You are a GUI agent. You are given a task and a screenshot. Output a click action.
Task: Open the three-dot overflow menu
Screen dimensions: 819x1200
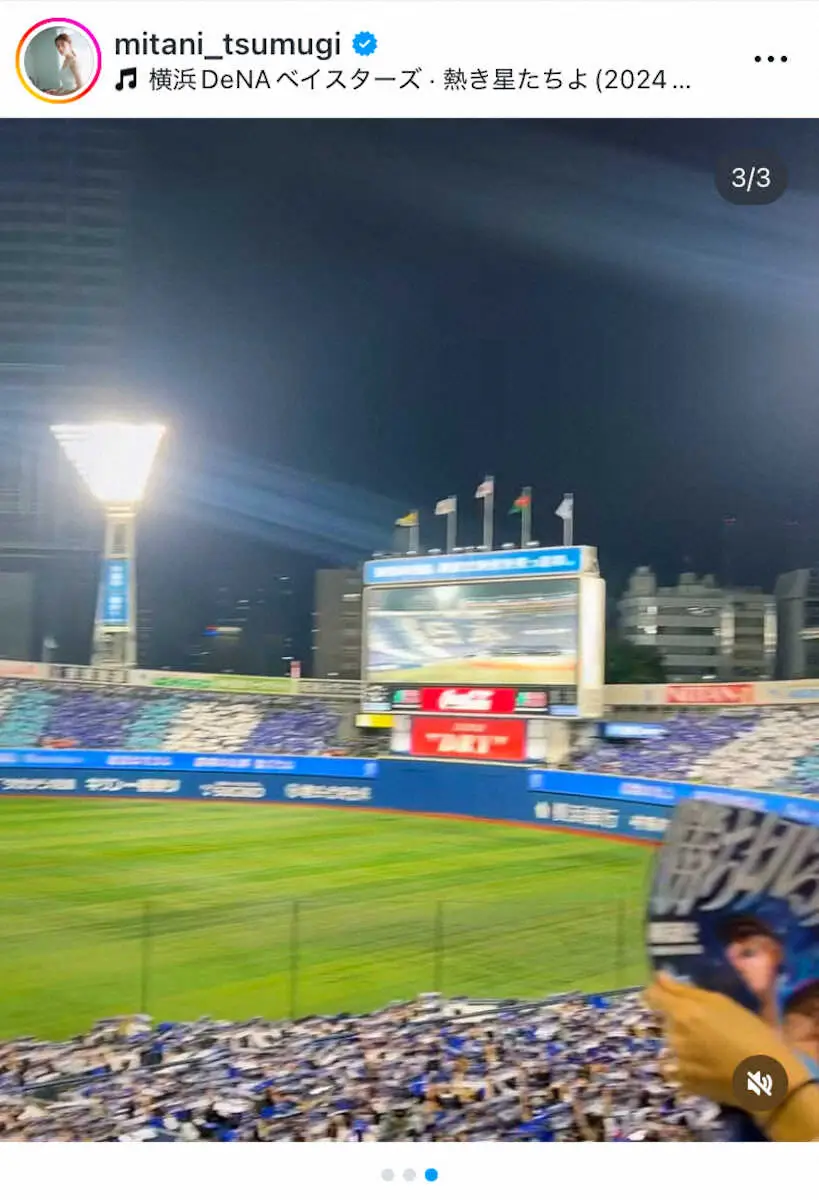(770, 59)
